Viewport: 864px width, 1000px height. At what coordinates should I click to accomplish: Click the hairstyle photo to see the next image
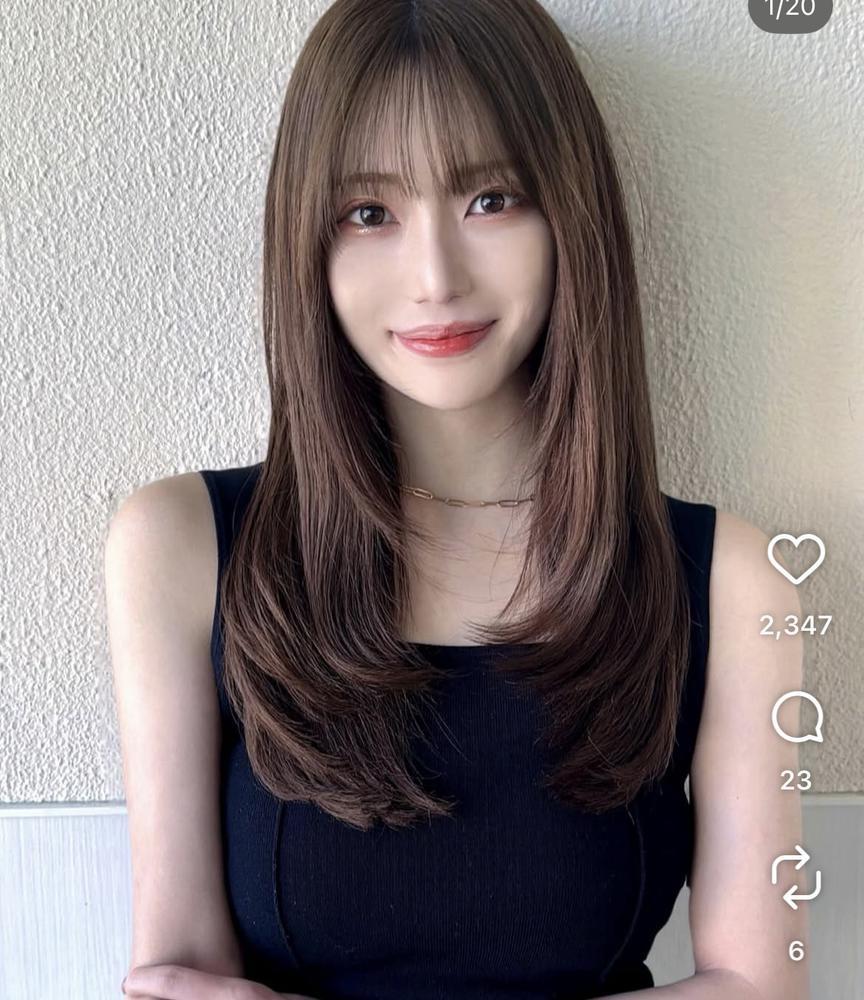pyautogui.click(x=400, y=500)
